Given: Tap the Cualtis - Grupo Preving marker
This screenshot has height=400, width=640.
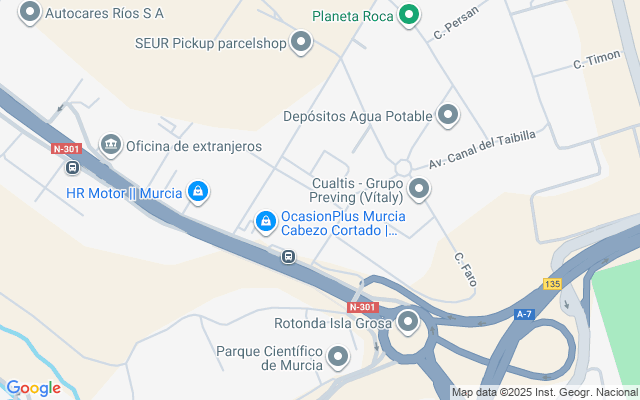Looking at the screenshot, I should (x=420, y=188).
